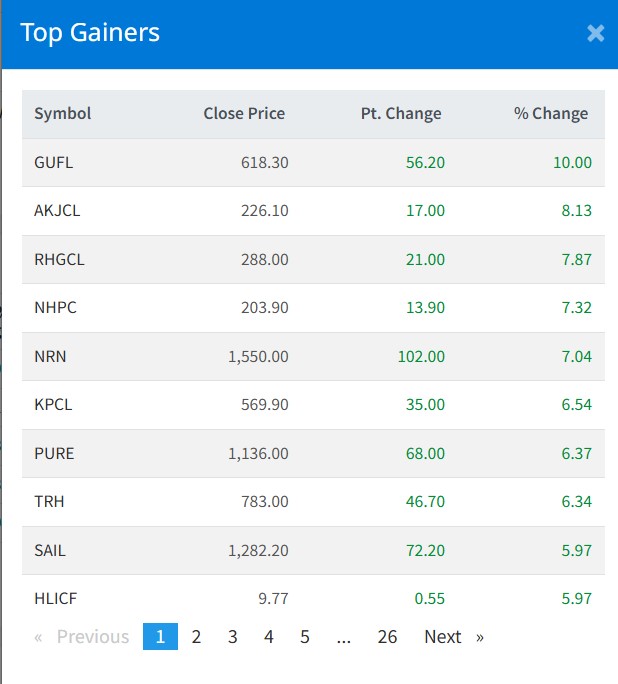The width and height of the screenshot is (618, 684).
Task: Go to page 2 of gainers
Action: [196, 637]
